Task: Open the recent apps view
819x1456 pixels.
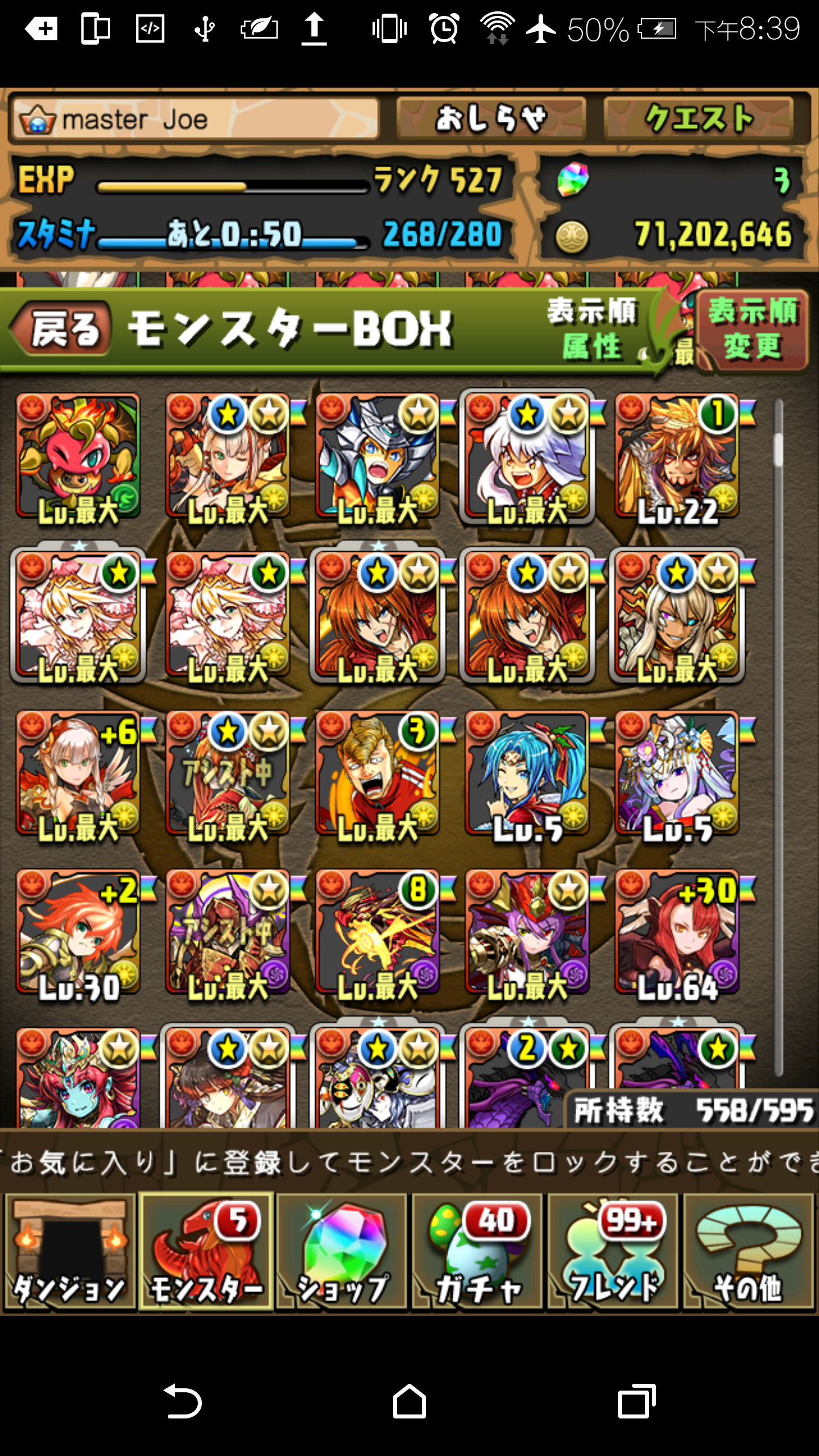Action: [x=636, y=1402]
